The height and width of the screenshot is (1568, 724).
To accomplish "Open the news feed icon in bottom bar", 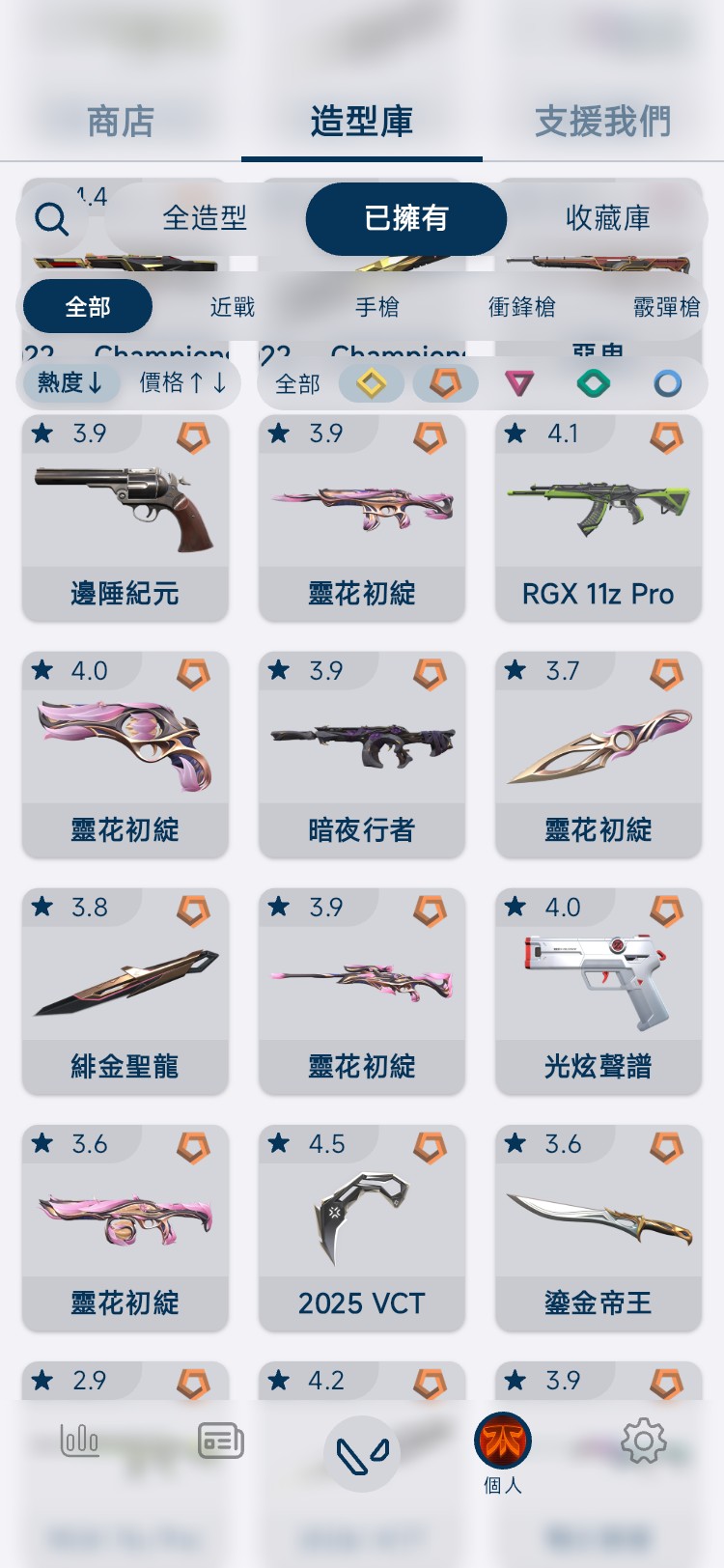I will tap(219, 1440).
